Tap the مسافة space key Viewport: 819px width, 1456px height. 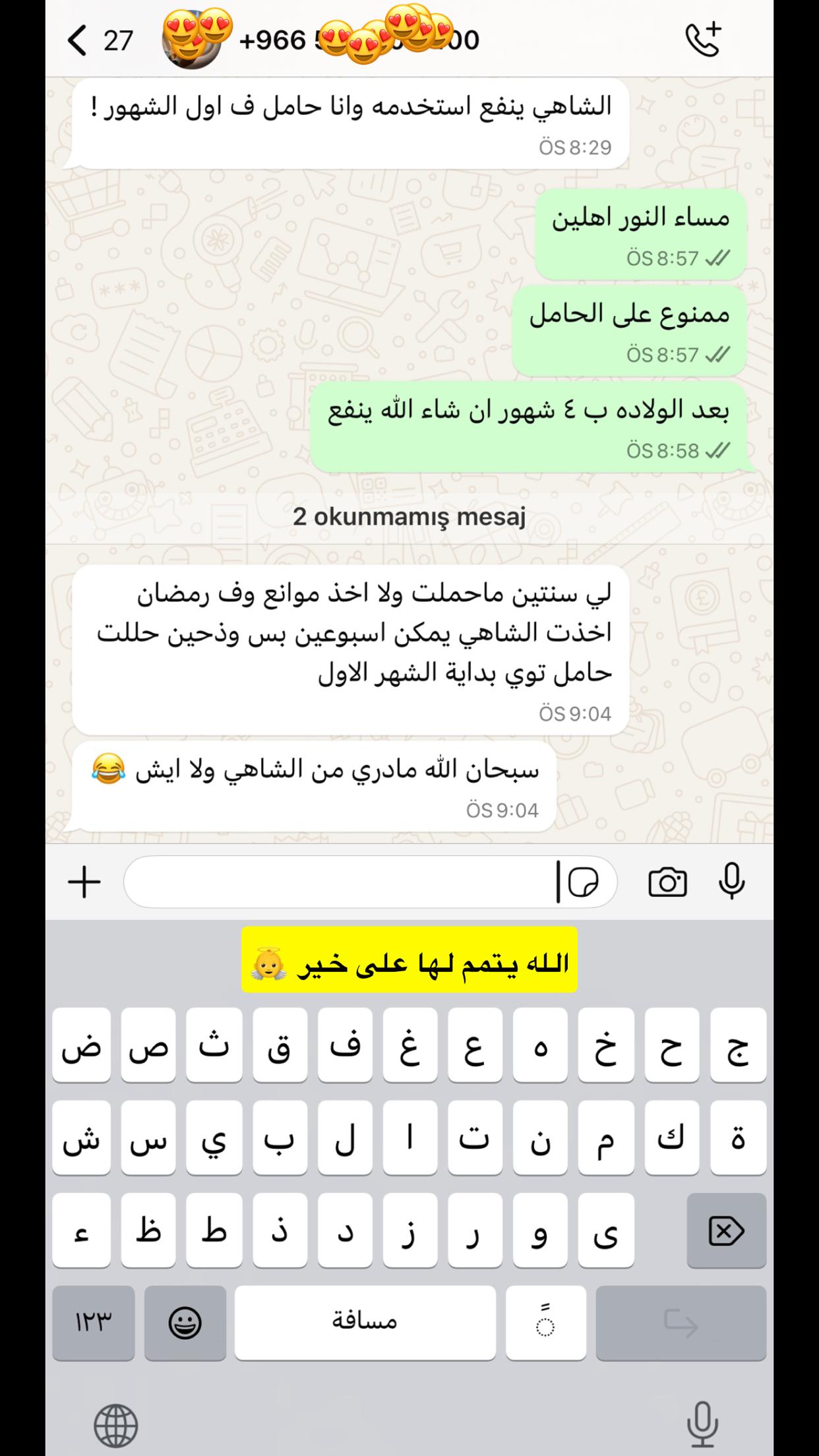(x=365, y=1322)
